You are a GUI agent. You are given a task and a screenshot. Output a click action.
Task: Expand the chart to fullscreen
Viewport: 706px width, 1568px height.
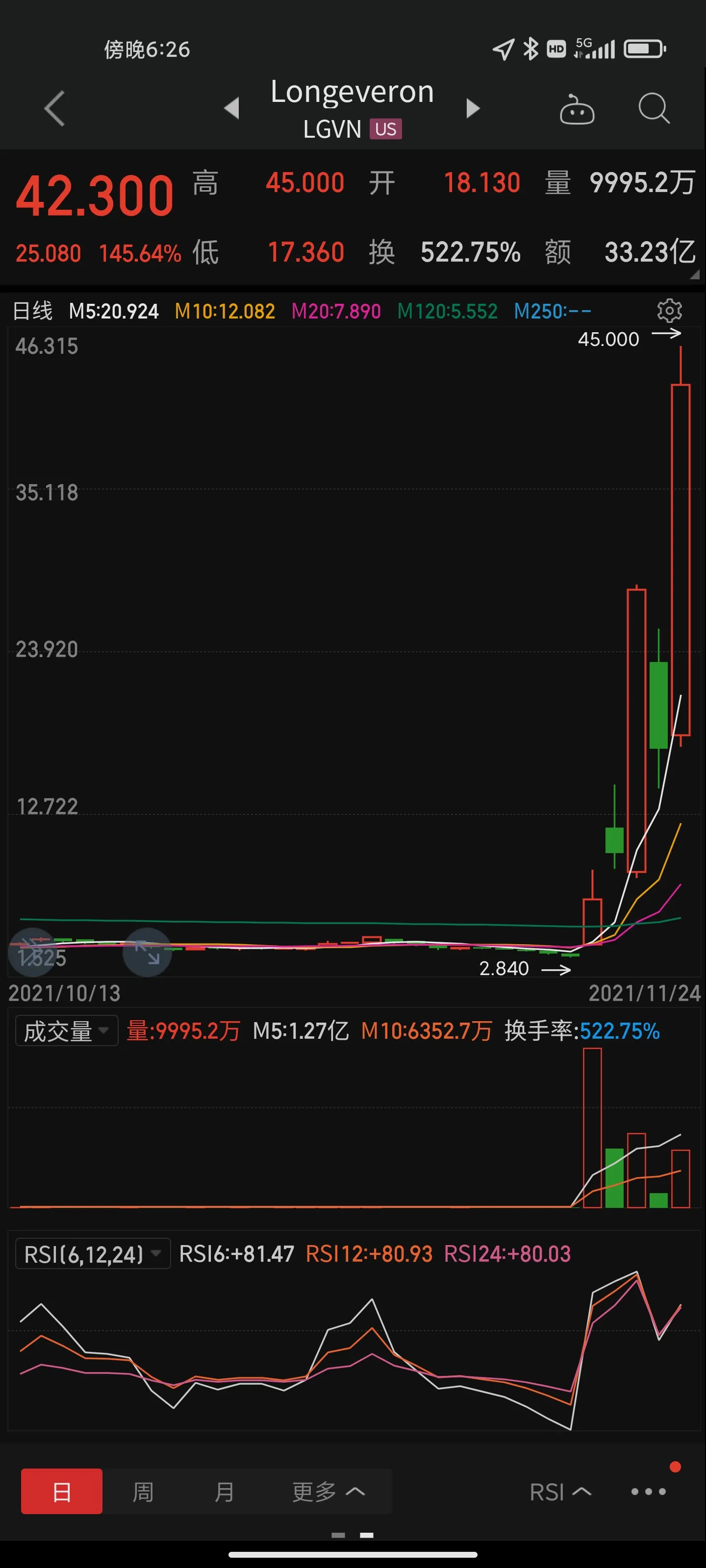147,952
